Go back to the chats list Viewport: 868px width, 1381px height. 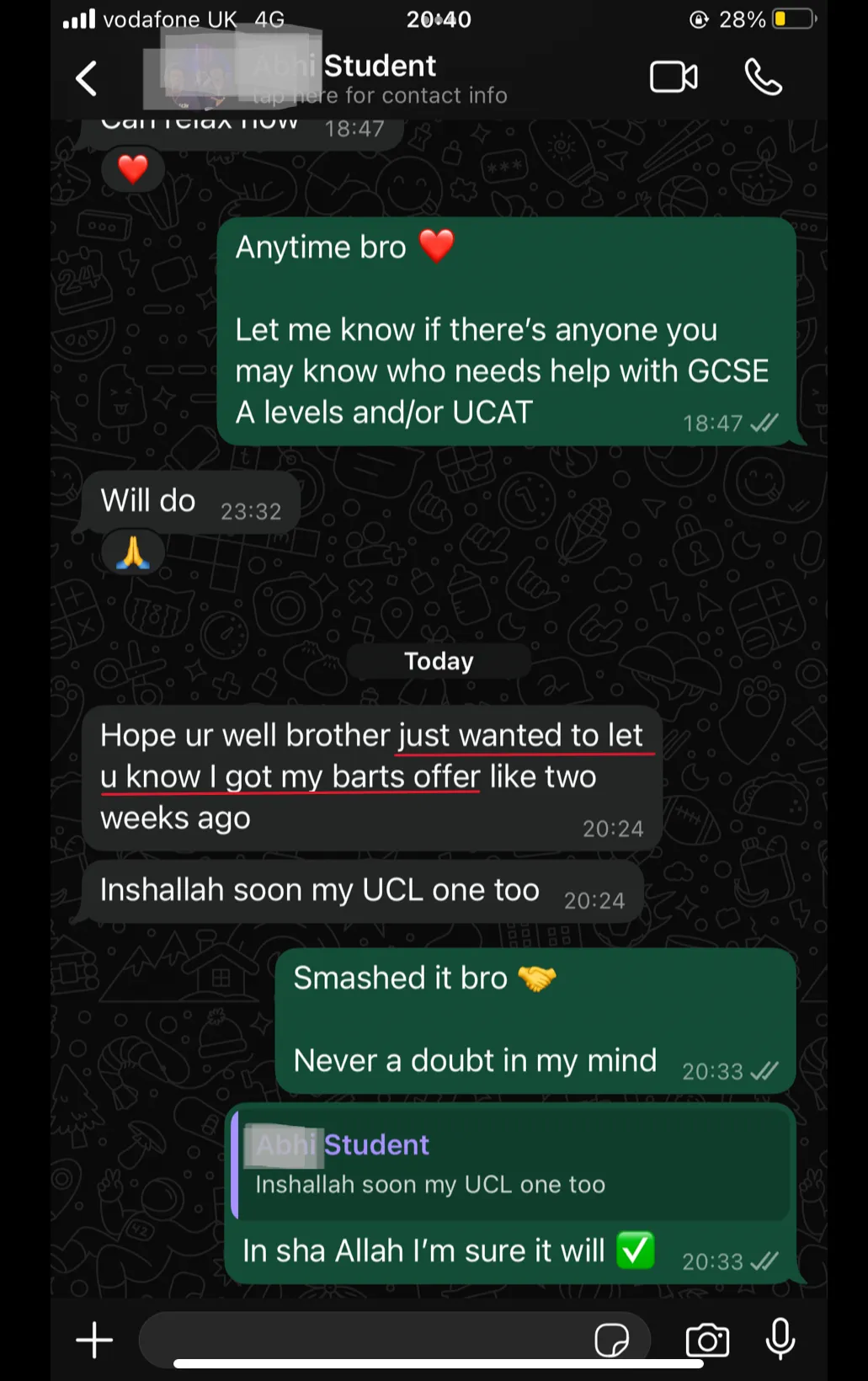click(x=86, y=78)
